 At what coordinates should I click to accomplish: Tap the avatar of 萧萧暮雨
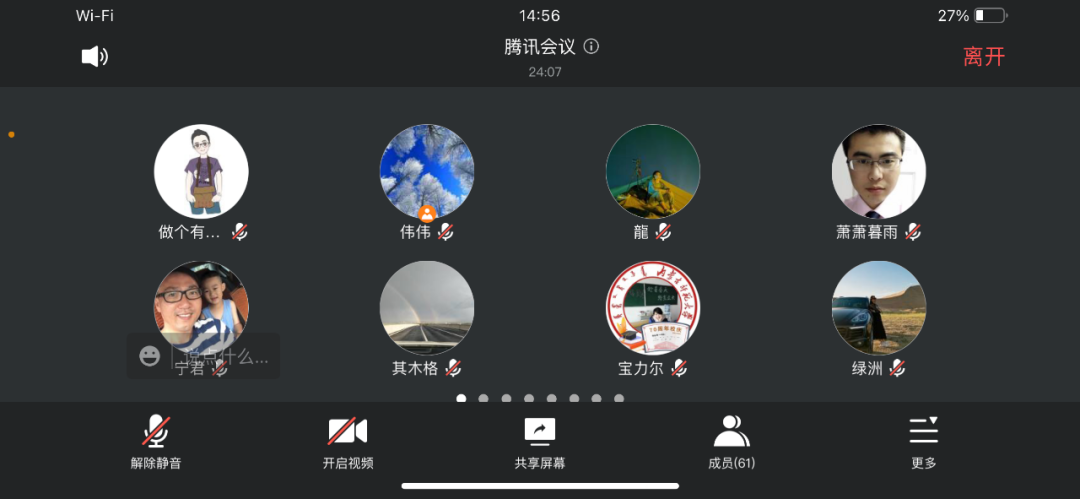(879, 171)
